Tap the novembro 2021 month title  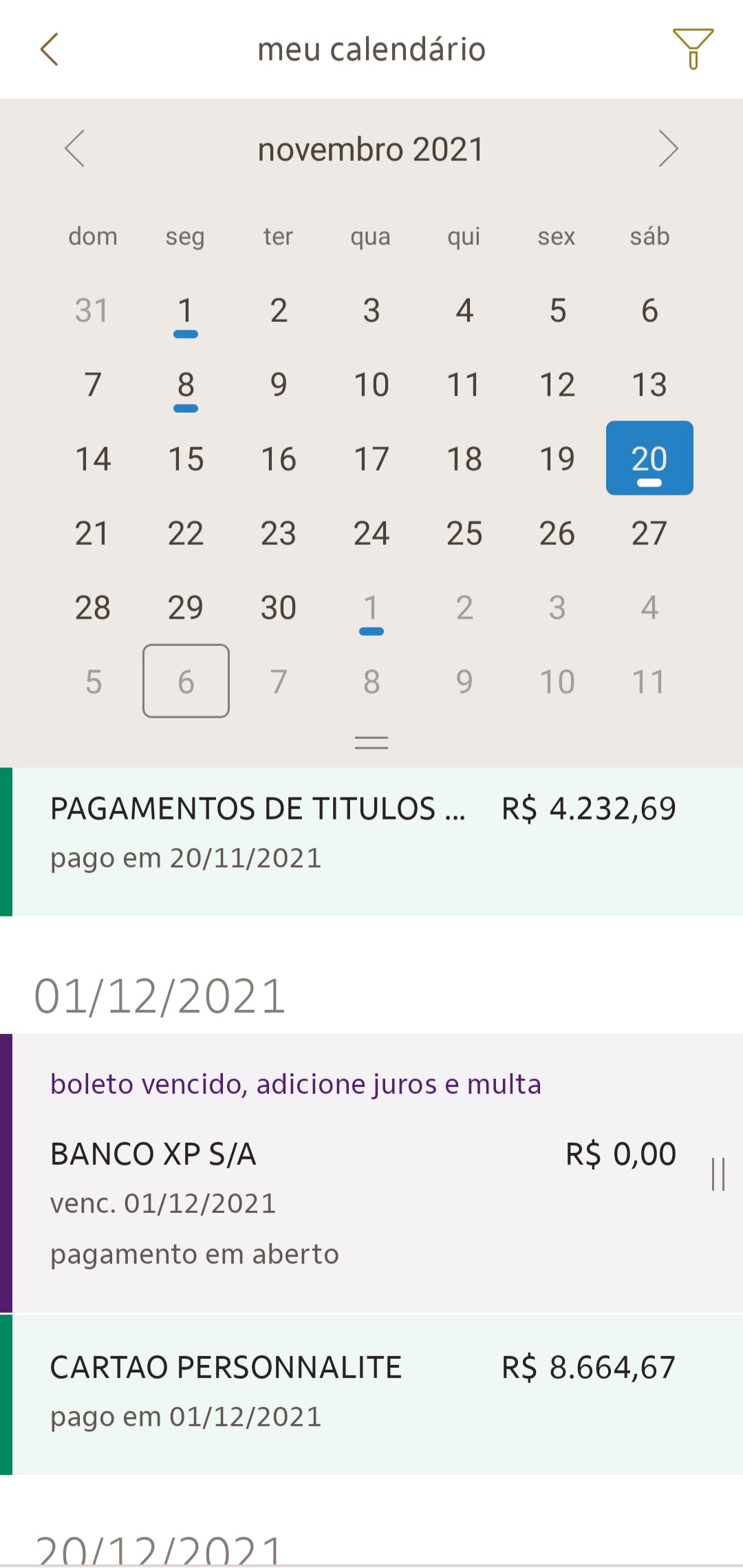370,149
